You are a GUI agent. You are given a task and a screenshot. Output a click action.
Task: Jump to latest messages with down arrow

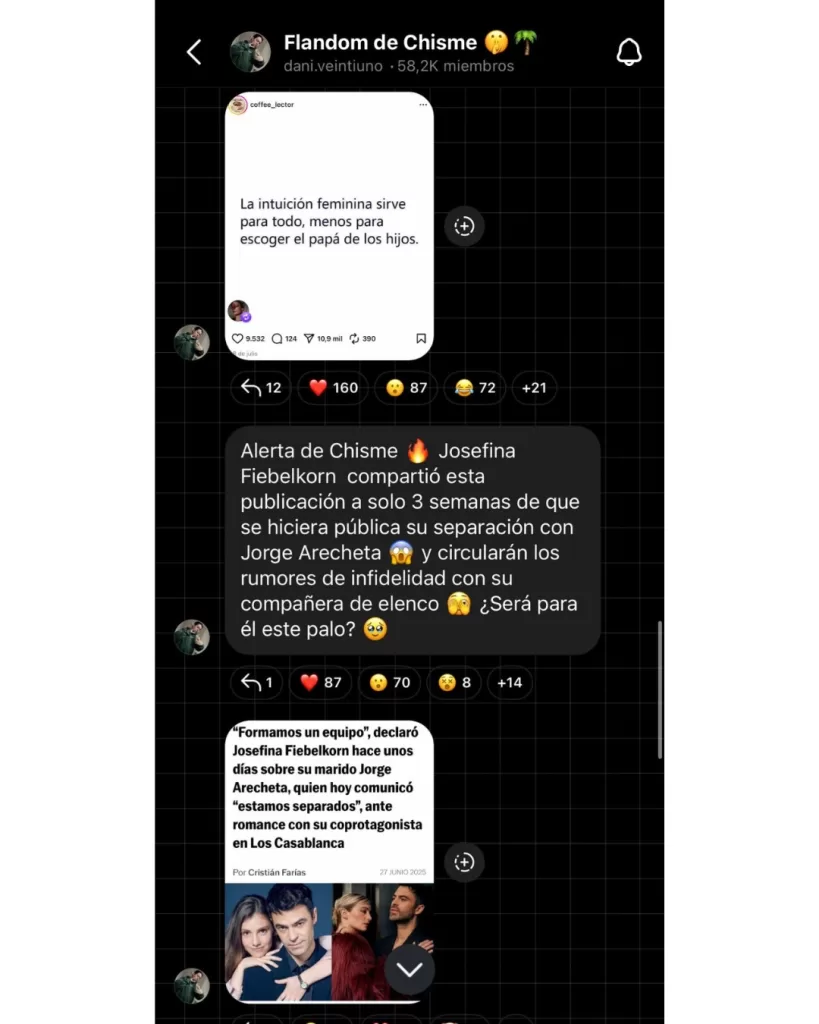[x=410, y=969]
